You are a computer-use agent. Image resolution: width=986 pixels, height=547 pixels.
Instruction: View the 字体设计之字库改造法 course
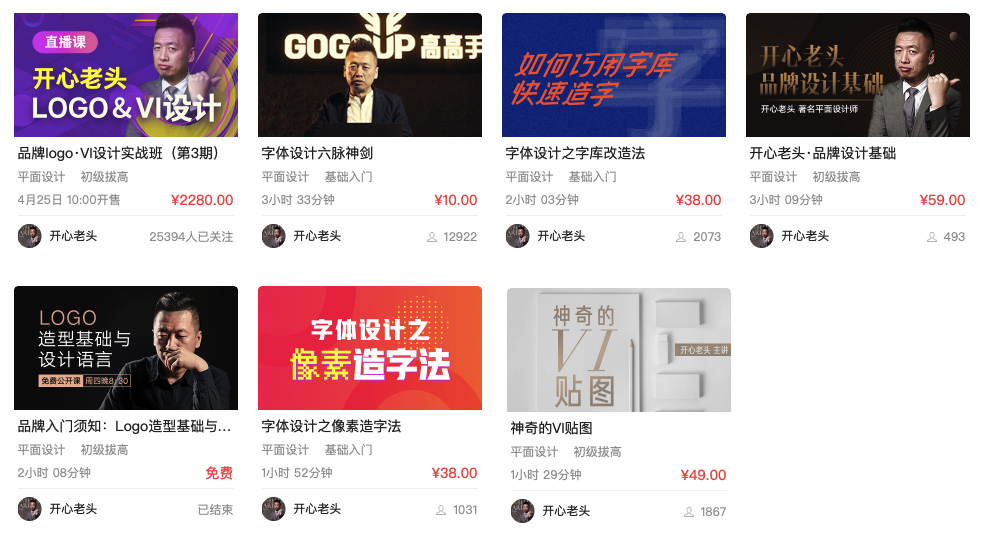pos(613,75)
